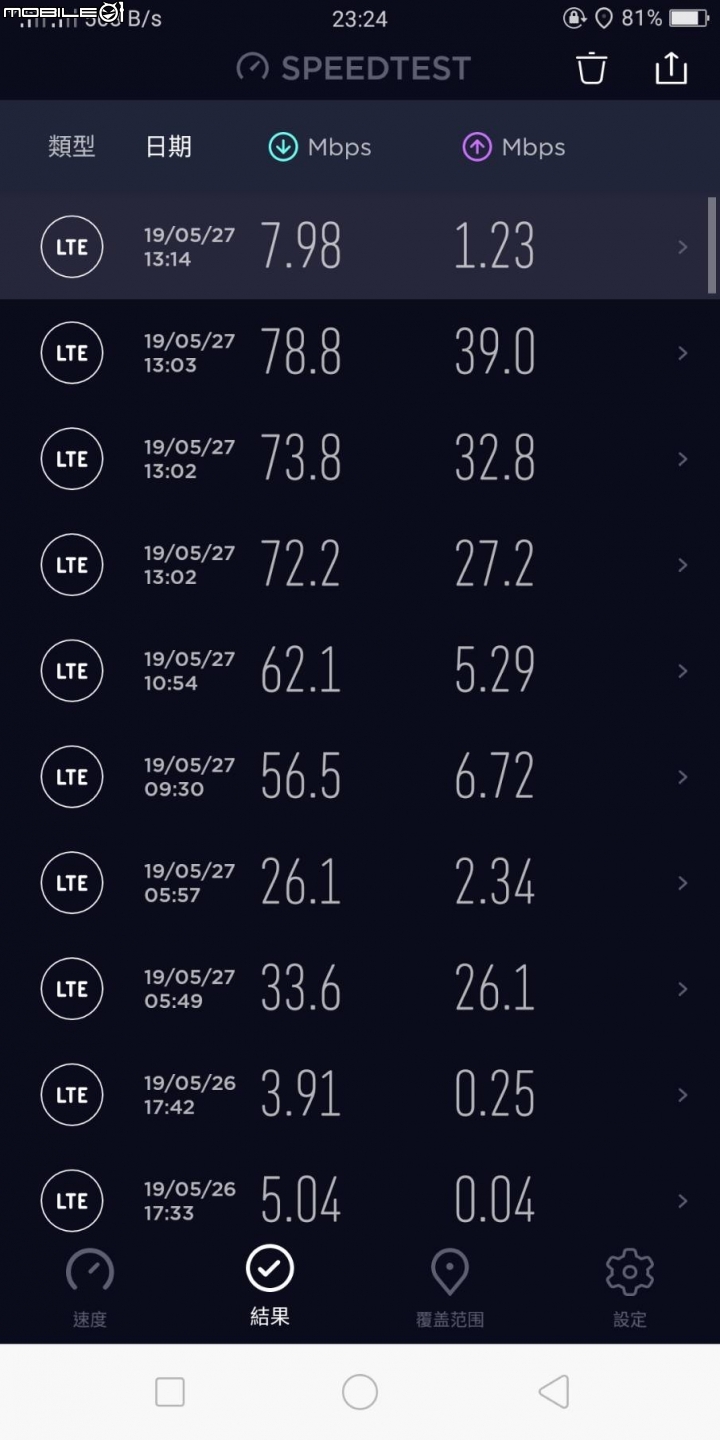
Task: Open the 13:03 result with 78.8 download
Action: pos(360,352)
